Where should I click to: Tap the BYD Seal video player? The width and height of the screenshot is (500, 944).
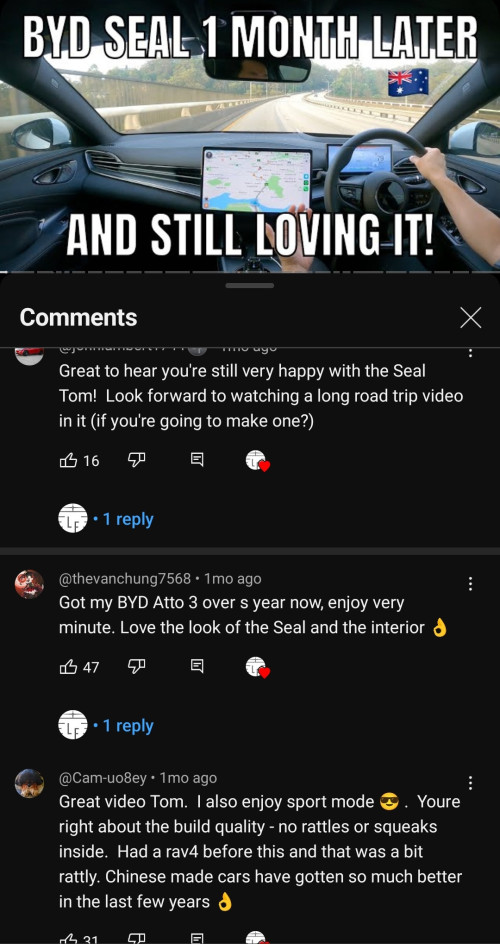pos(250,135)
